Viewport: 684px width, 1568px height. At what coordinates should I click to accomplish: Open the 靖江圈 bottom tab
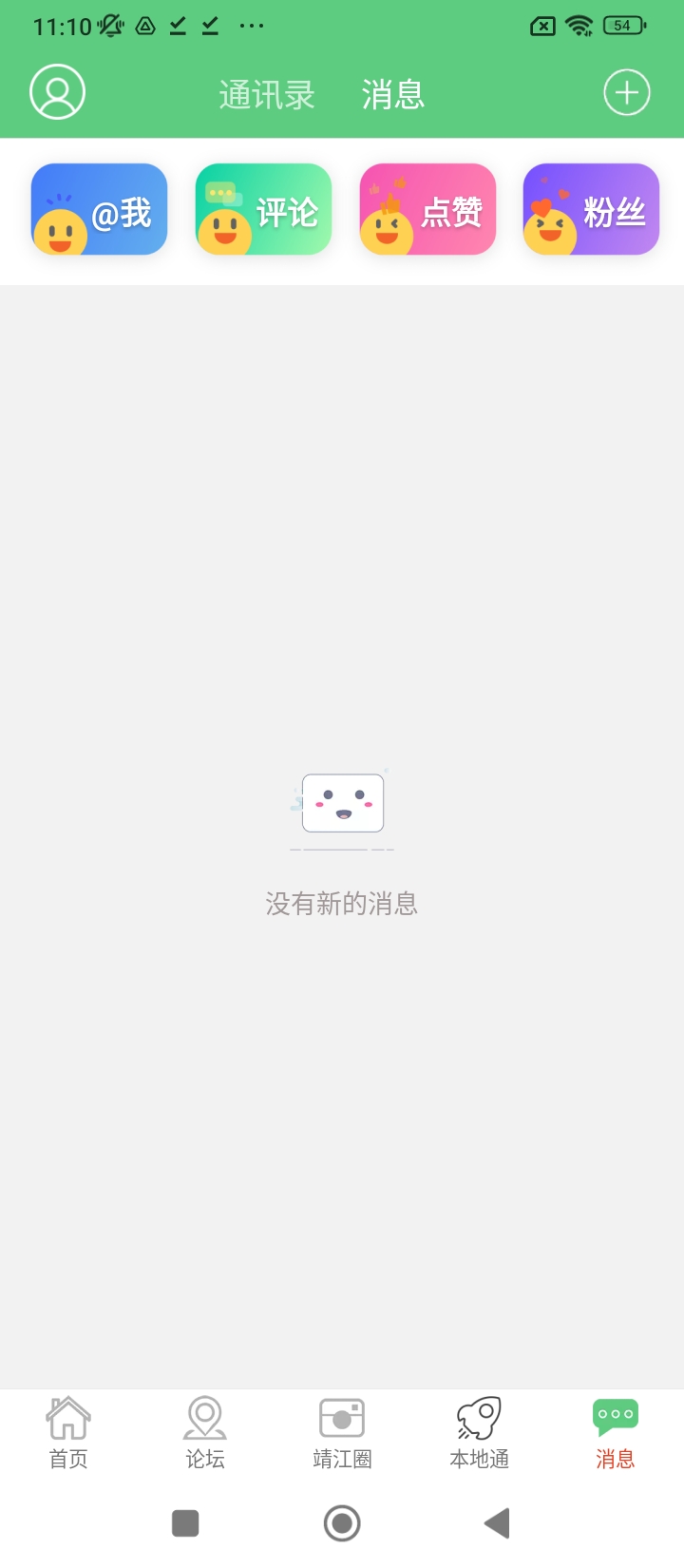342,1433
